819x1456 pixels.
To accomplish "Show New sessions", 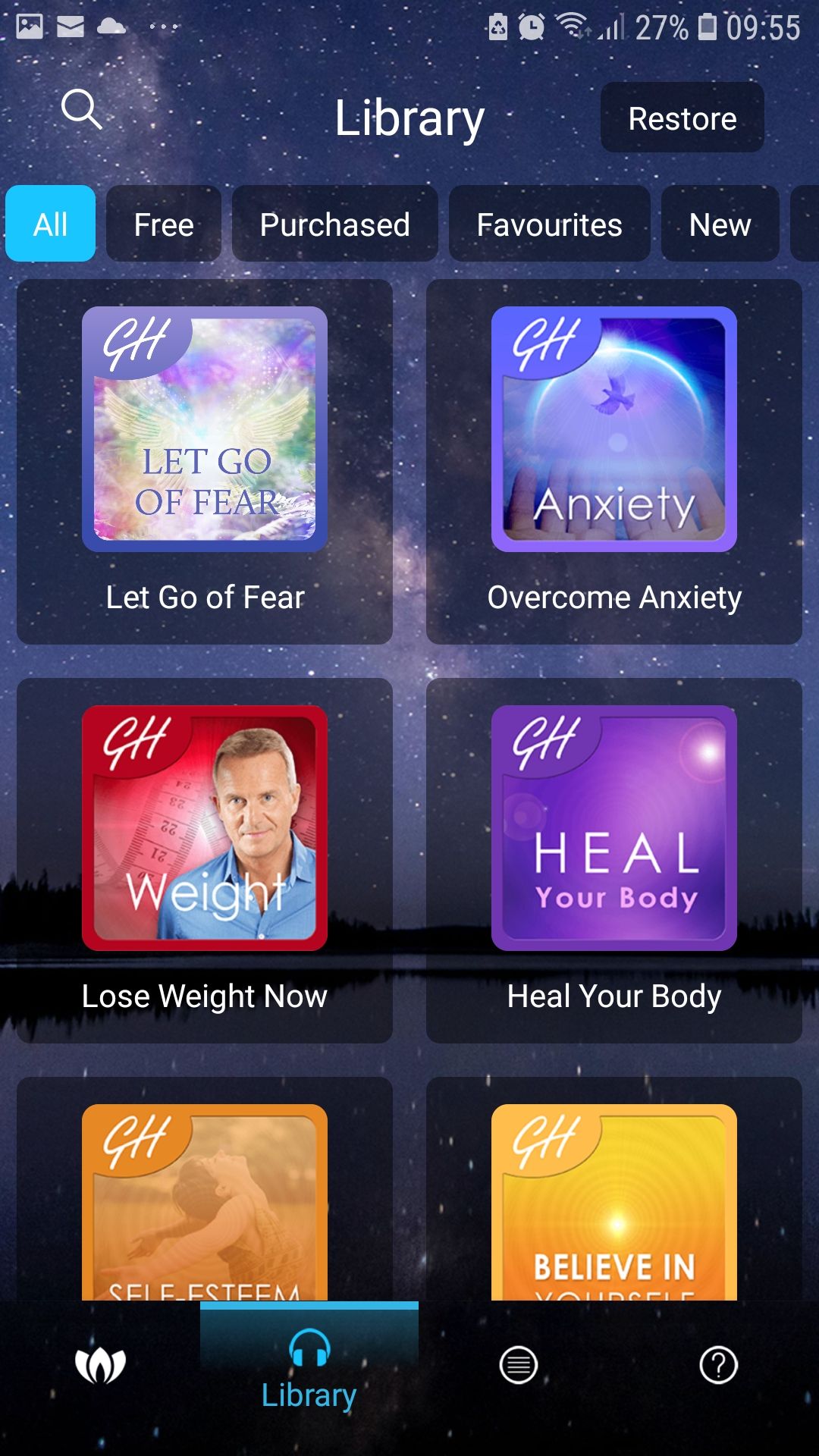I will click(x=720, y=224).
